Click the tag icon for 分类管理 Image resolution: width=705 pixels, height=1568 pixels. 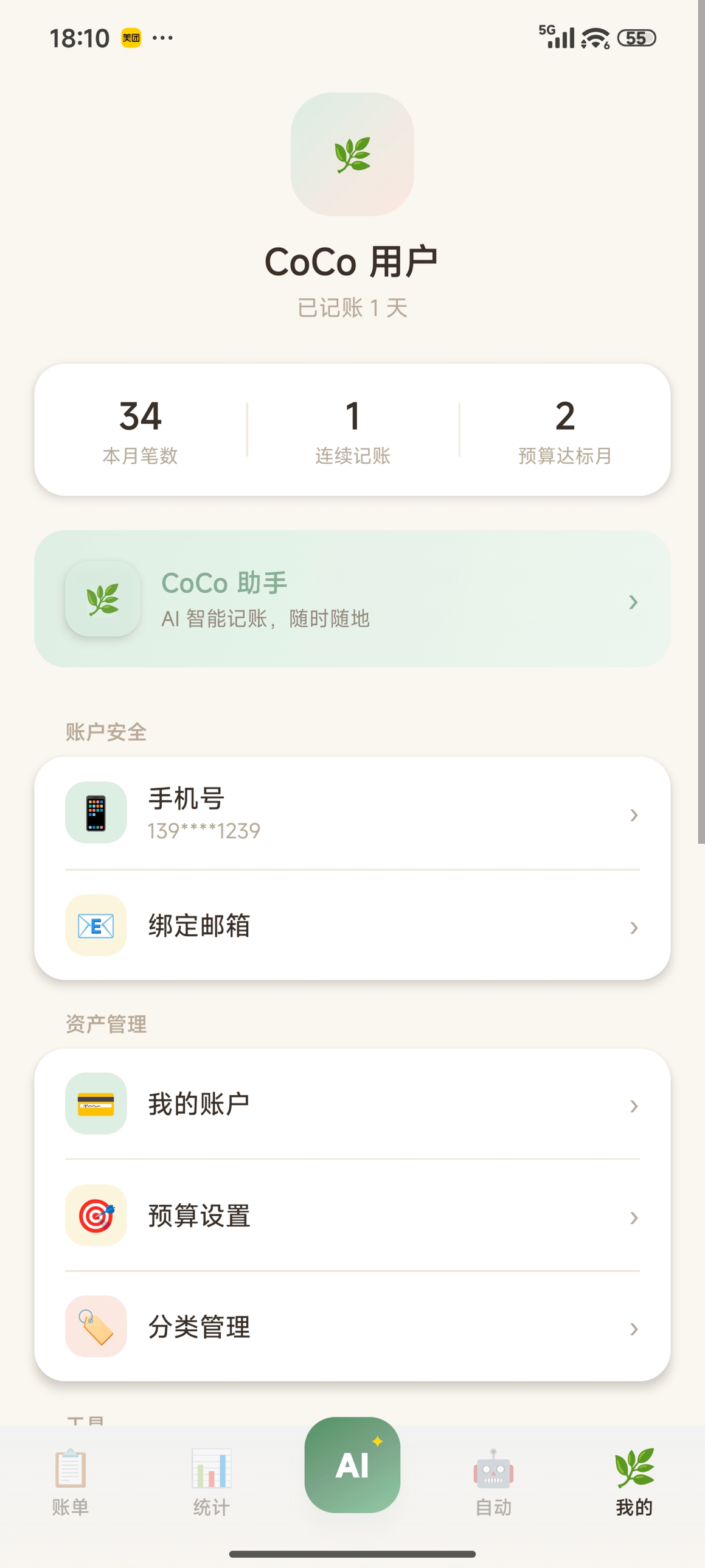pos(96,1328)
